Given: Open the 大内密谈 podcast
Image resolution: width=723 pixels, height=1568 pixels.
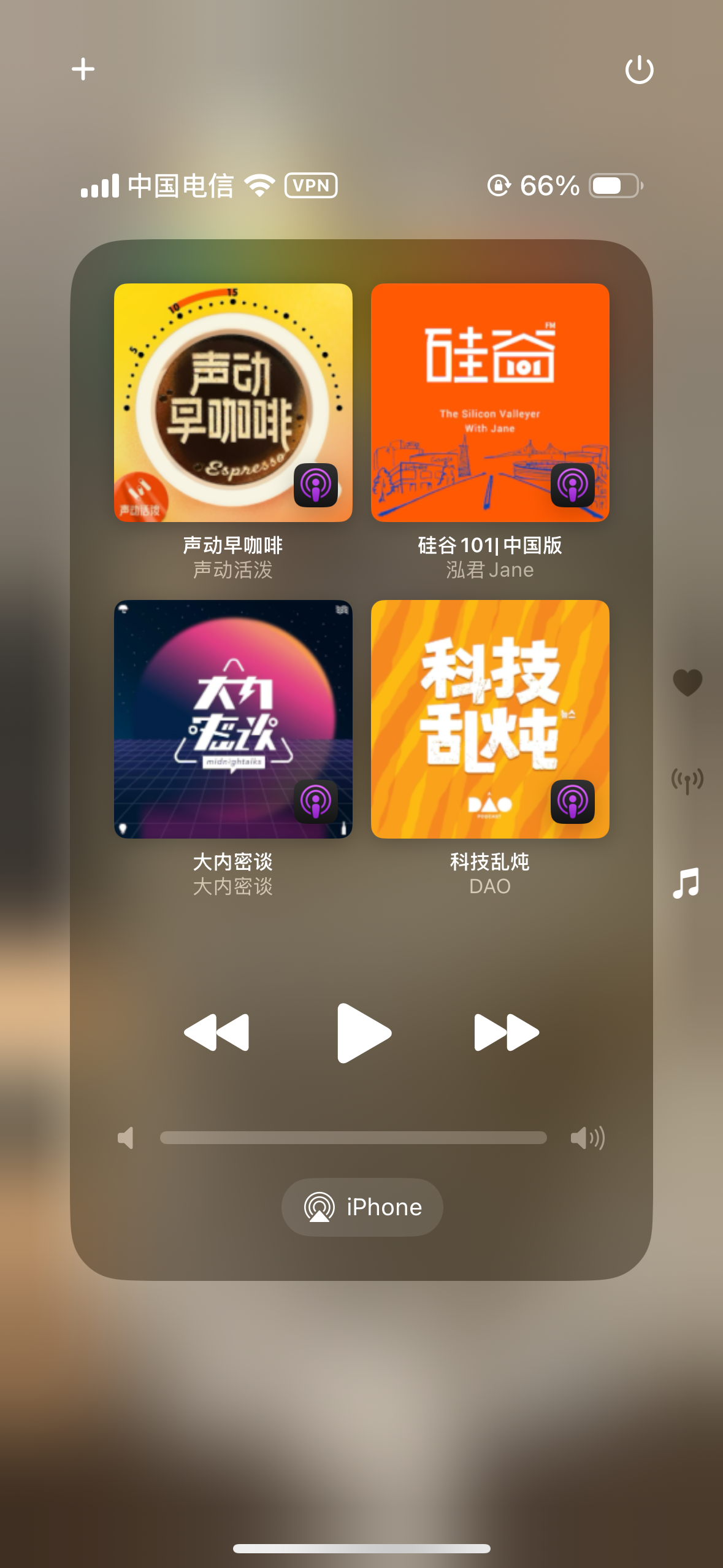Looking at the screenshot, I should pos(233,719).
